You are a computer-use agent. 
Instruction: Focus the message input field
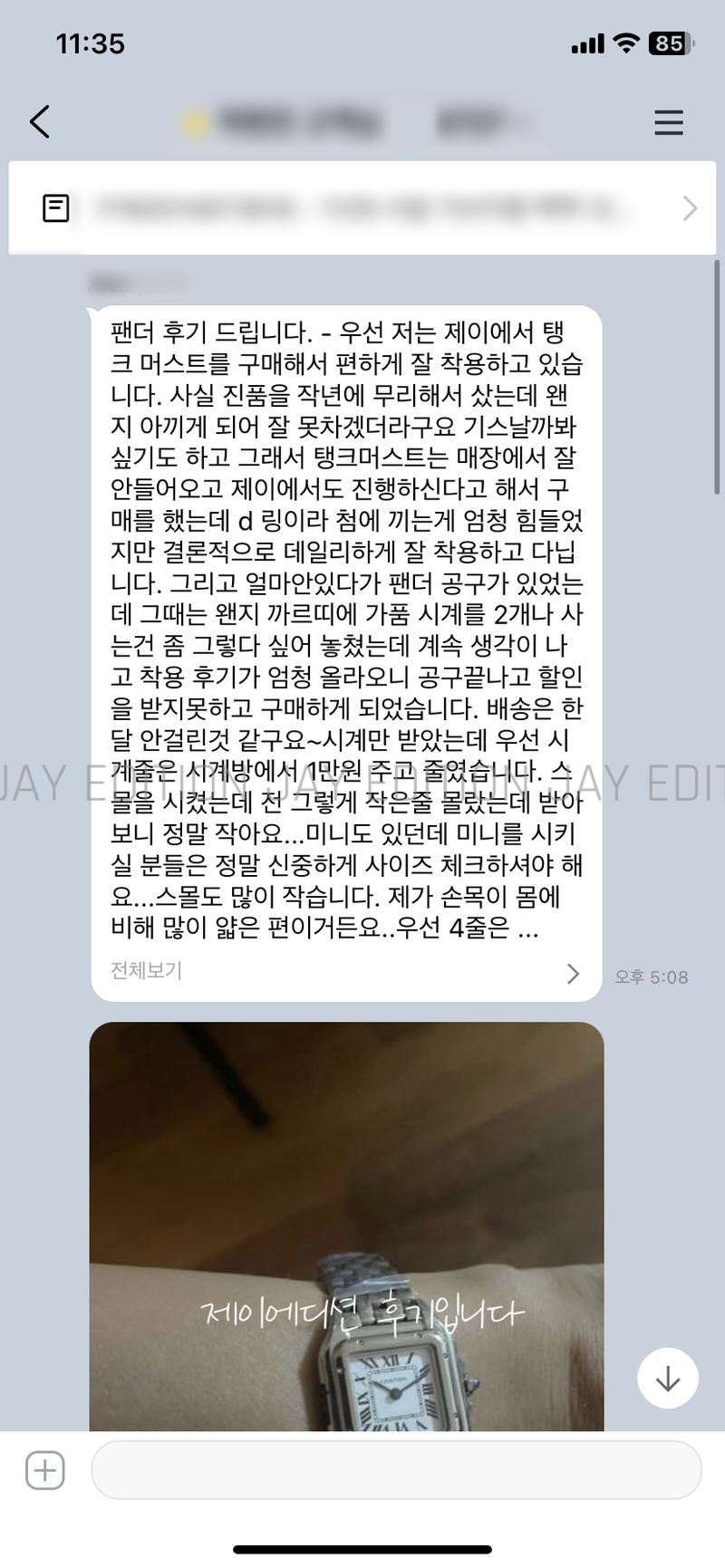click(396, 1469)
